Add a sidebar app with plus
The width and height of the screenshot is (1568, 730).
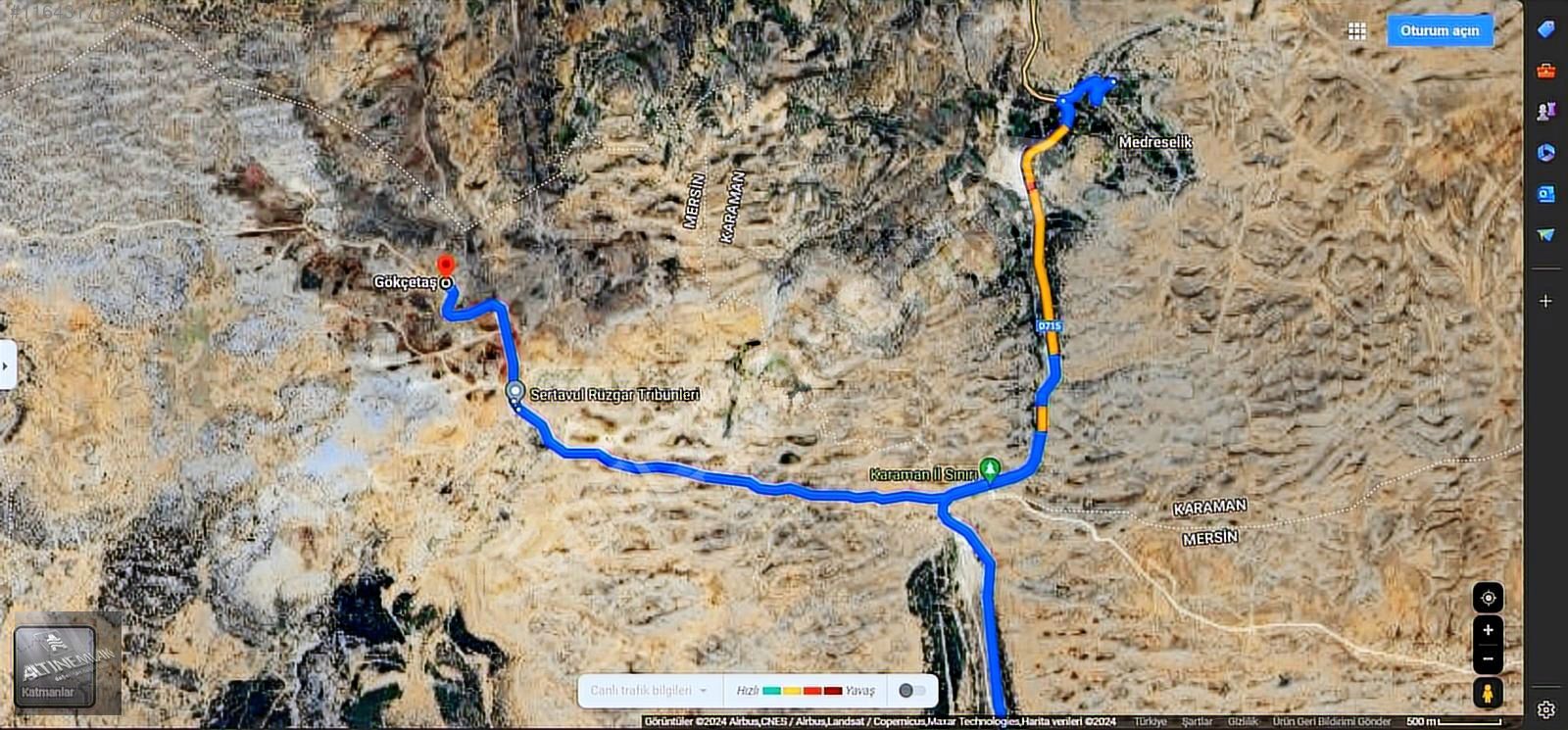1545,301
